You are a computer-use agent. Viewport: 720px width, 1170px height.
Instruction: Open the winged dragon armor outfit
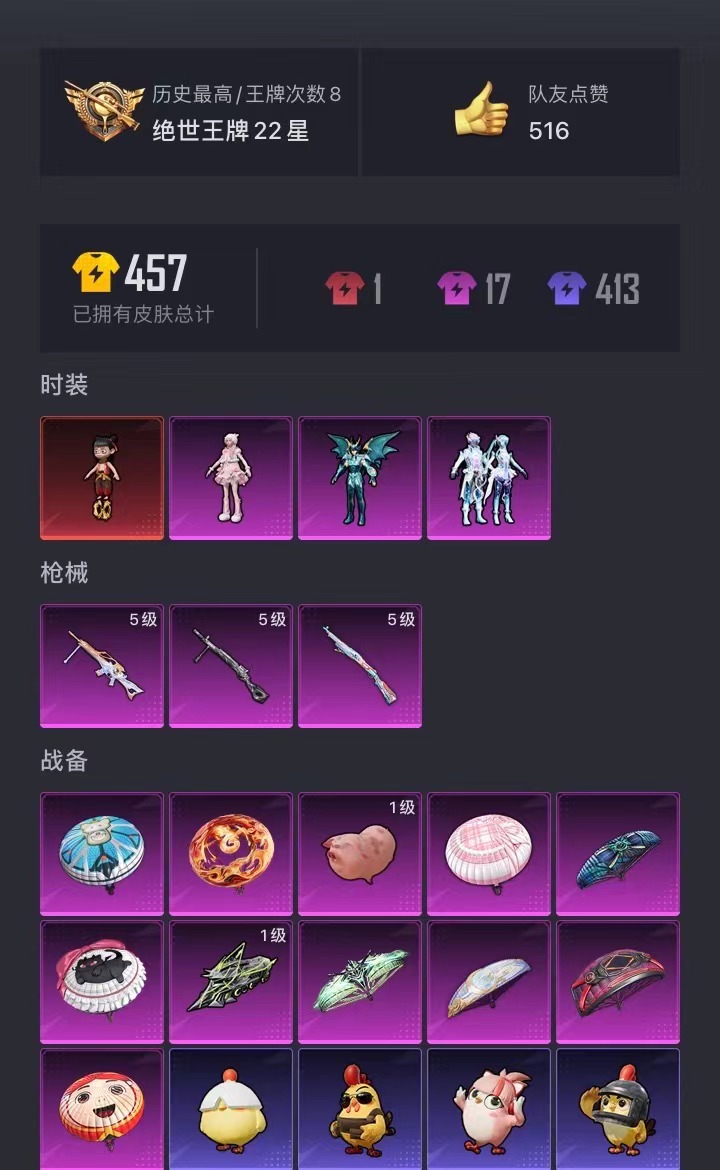tap(360, 478)
